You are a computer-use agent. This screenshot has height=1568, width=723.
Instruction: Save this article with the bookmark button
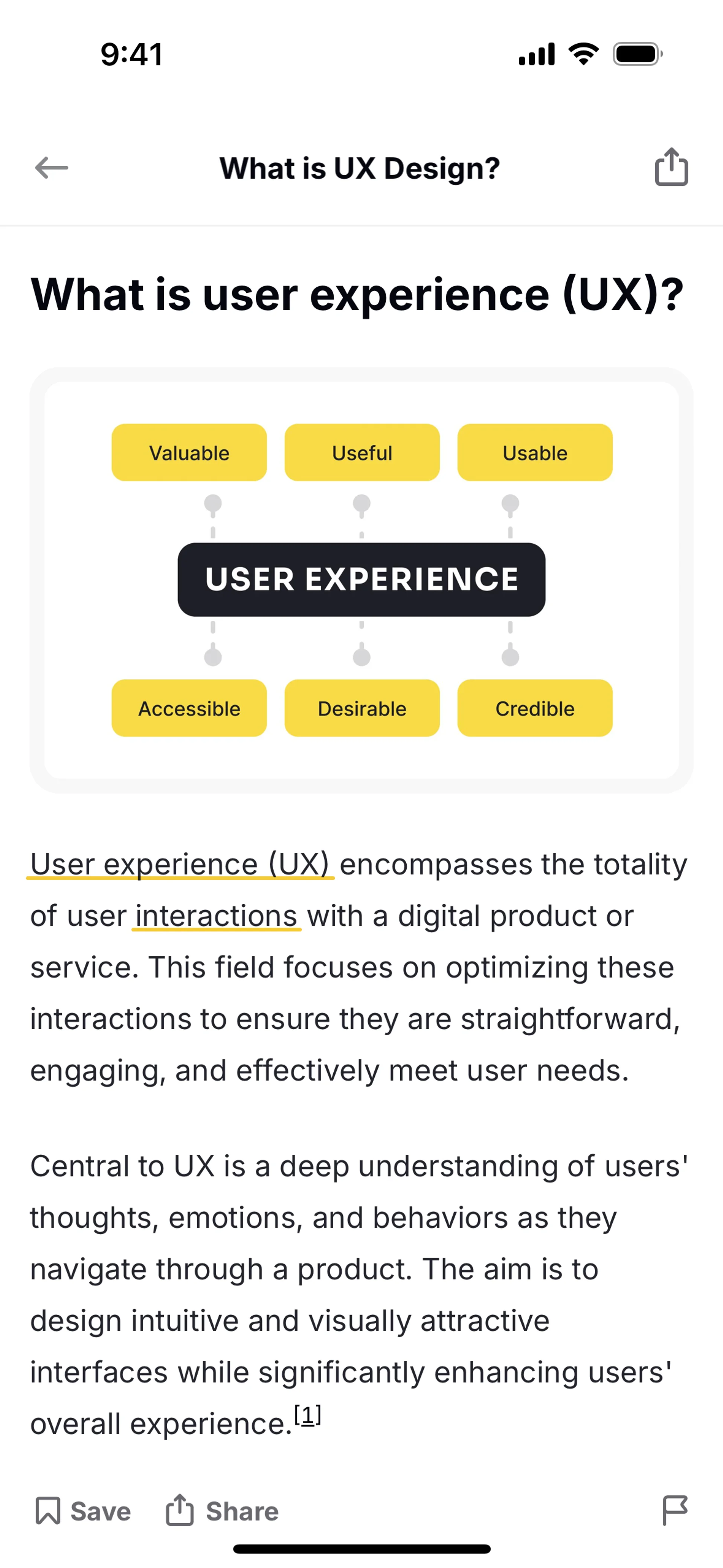[83, 1511]
